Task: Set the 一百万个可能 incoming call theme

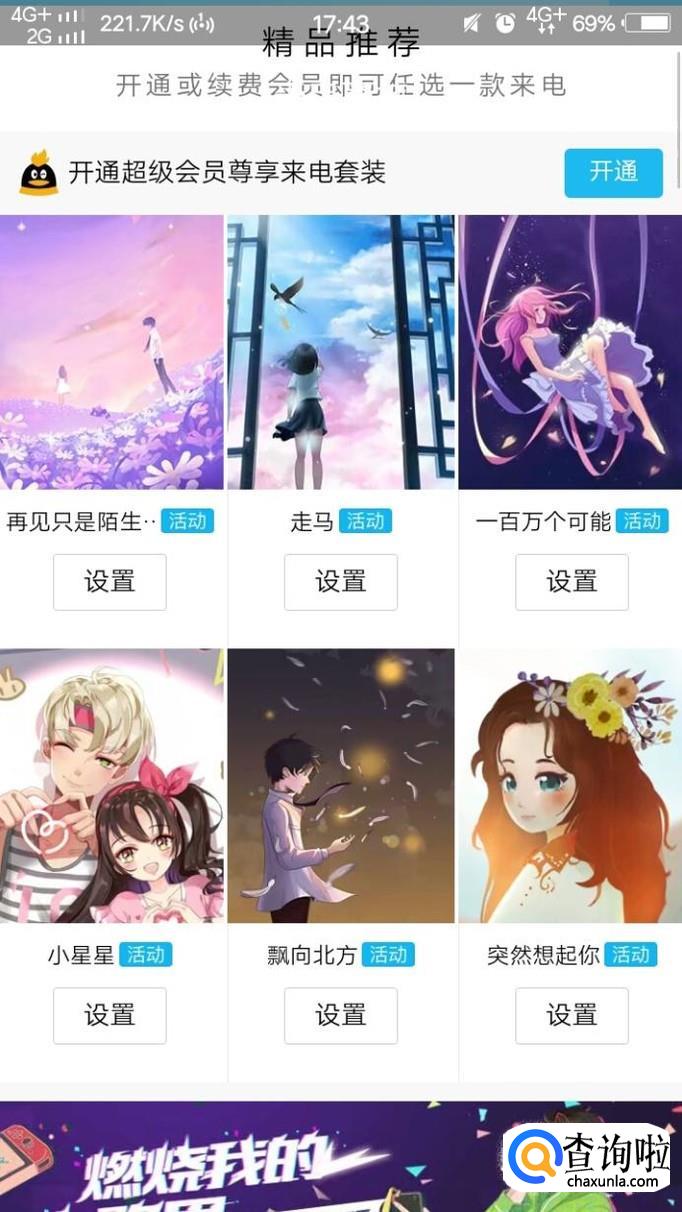Action: pyautogui.click(x=572, y=582)
